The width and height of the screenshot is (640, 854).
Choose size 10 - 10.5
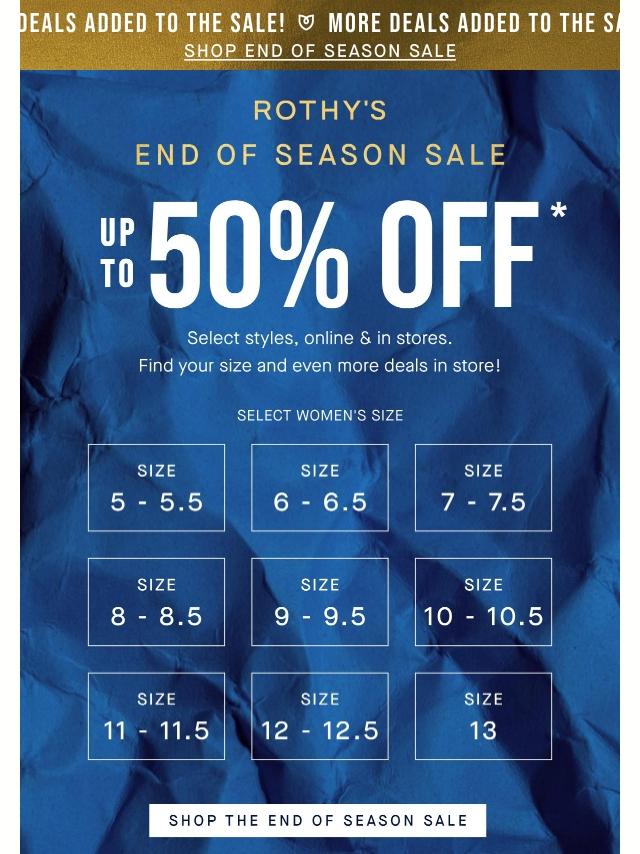click(x=483, y=602)
